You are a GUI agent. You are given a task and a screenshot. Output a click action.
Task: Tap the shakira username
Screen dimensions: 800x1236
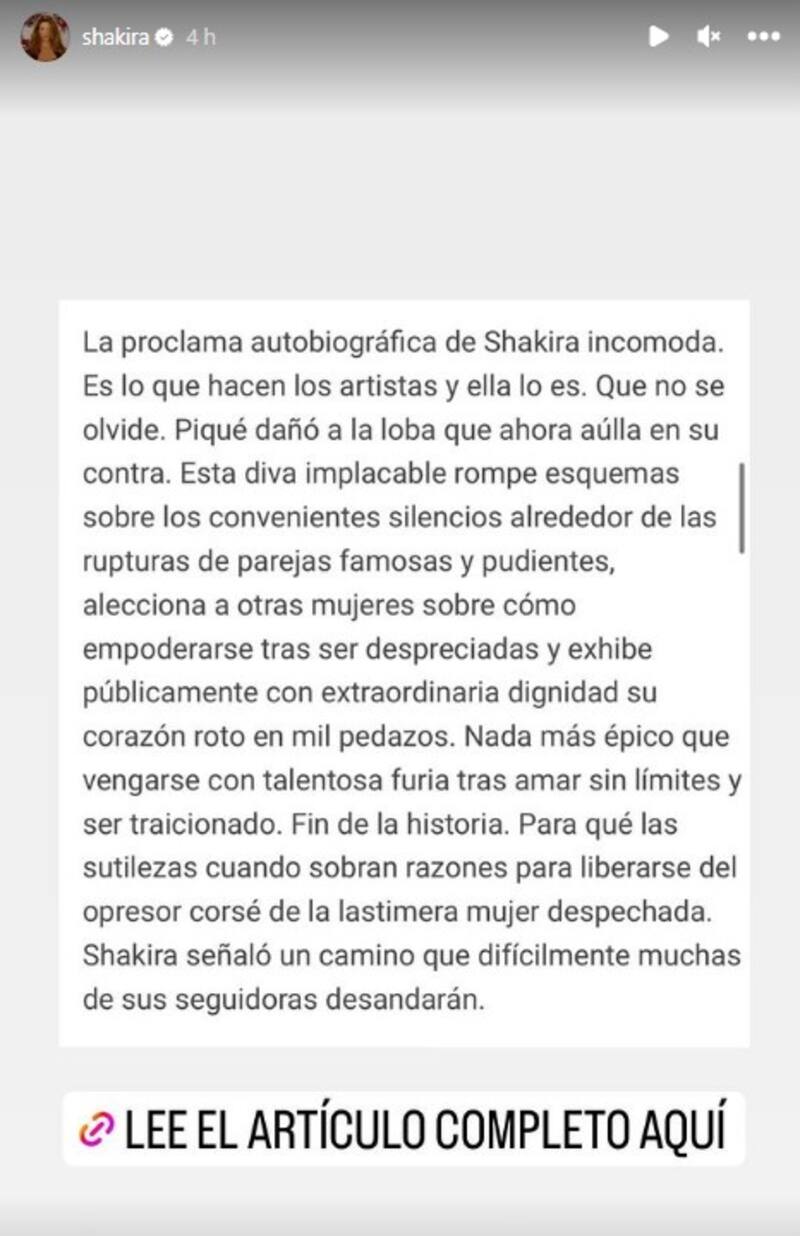click(x=114, y=37)
